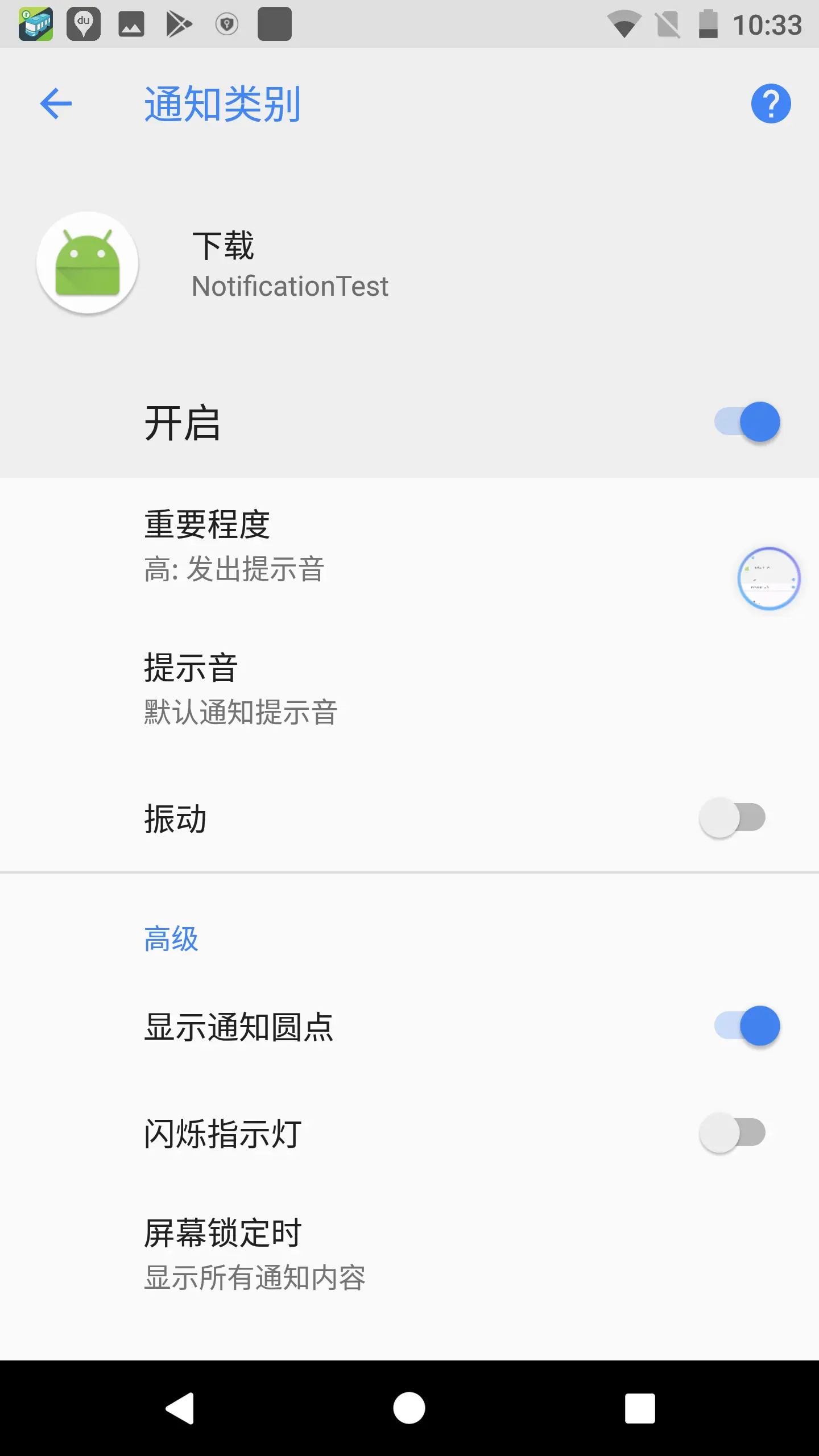This screenshot has width=819, height=1456.
Task: Open recent apps from navigation bar
Action: 640,1408
